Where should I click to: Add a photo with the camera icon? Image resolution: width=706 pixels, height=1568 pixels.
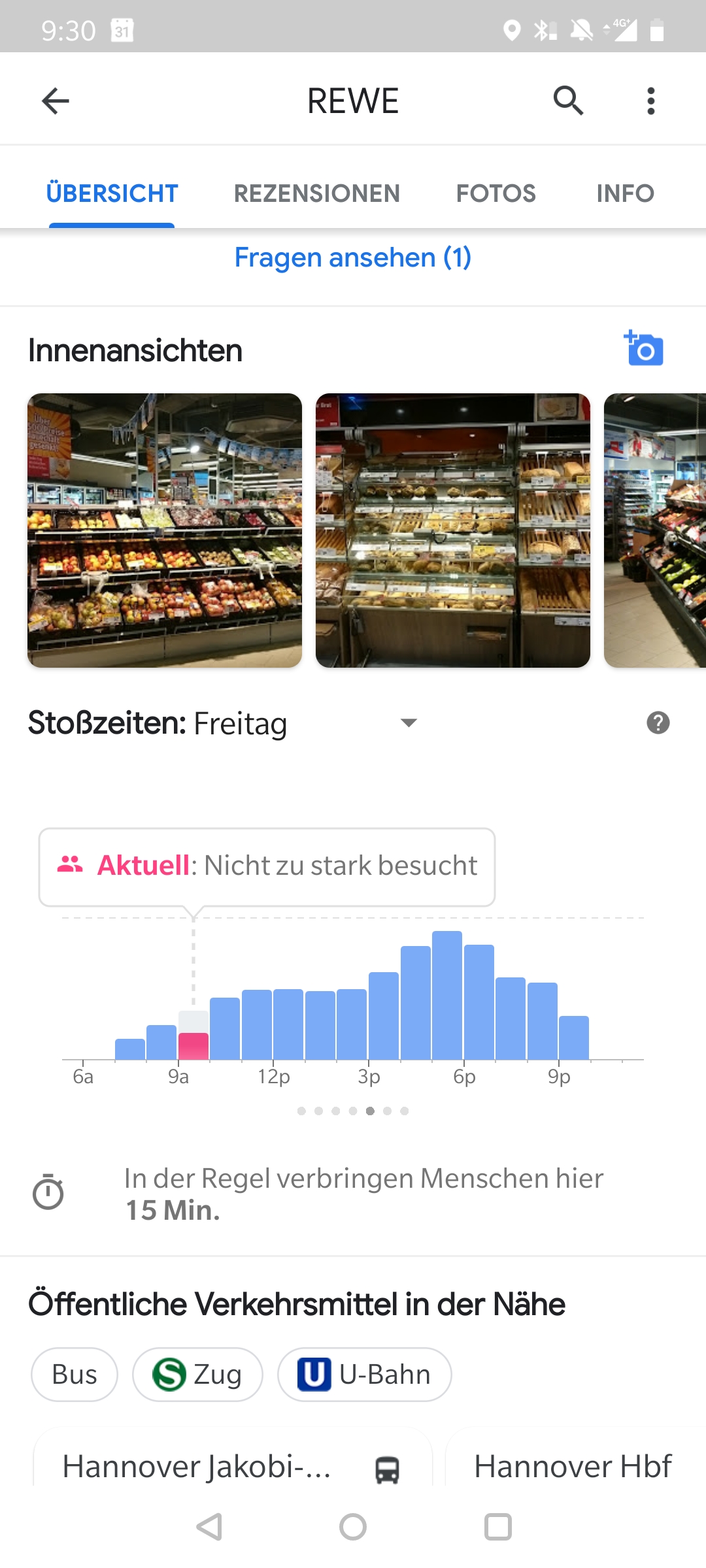(644, 348)
